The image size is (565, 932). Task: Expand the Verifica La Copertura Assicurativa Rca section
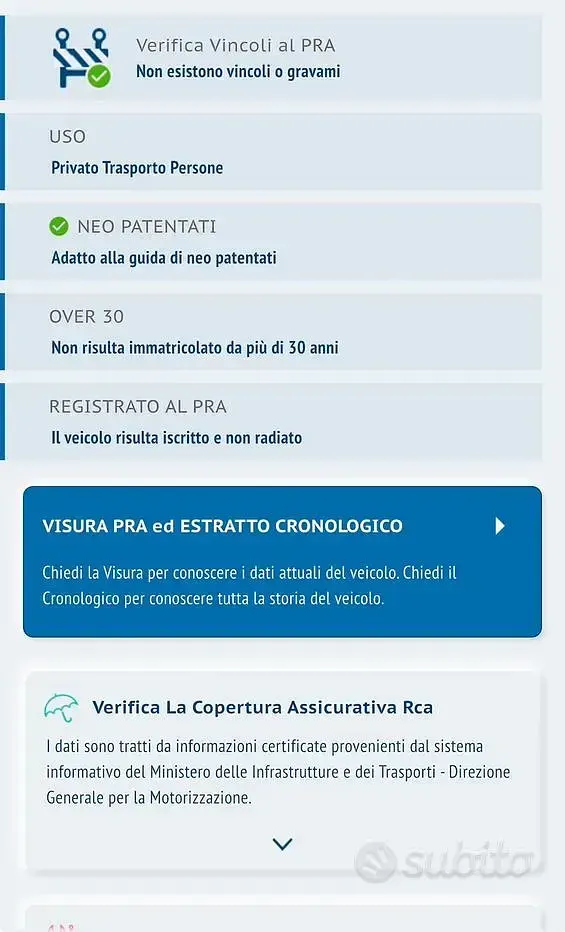click(282, 843)
